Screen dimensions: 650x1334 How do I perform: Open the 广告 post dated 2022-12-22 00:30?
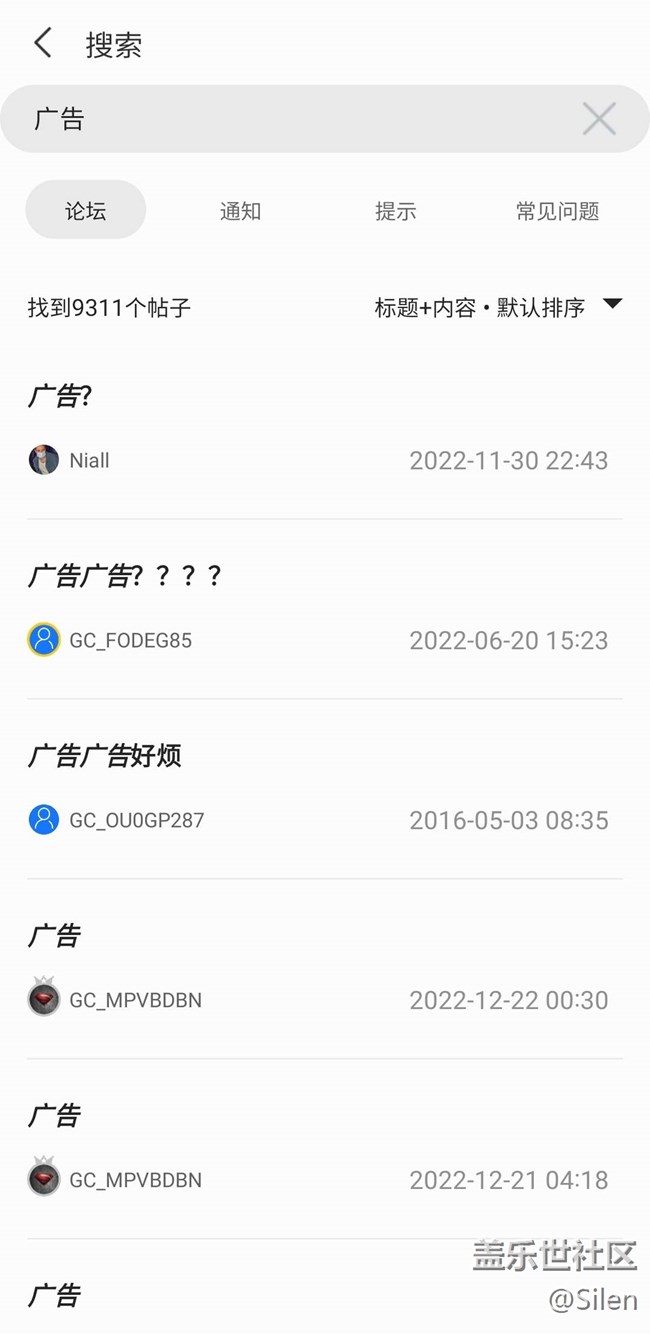pyautogui.click(x=325, y=970)
